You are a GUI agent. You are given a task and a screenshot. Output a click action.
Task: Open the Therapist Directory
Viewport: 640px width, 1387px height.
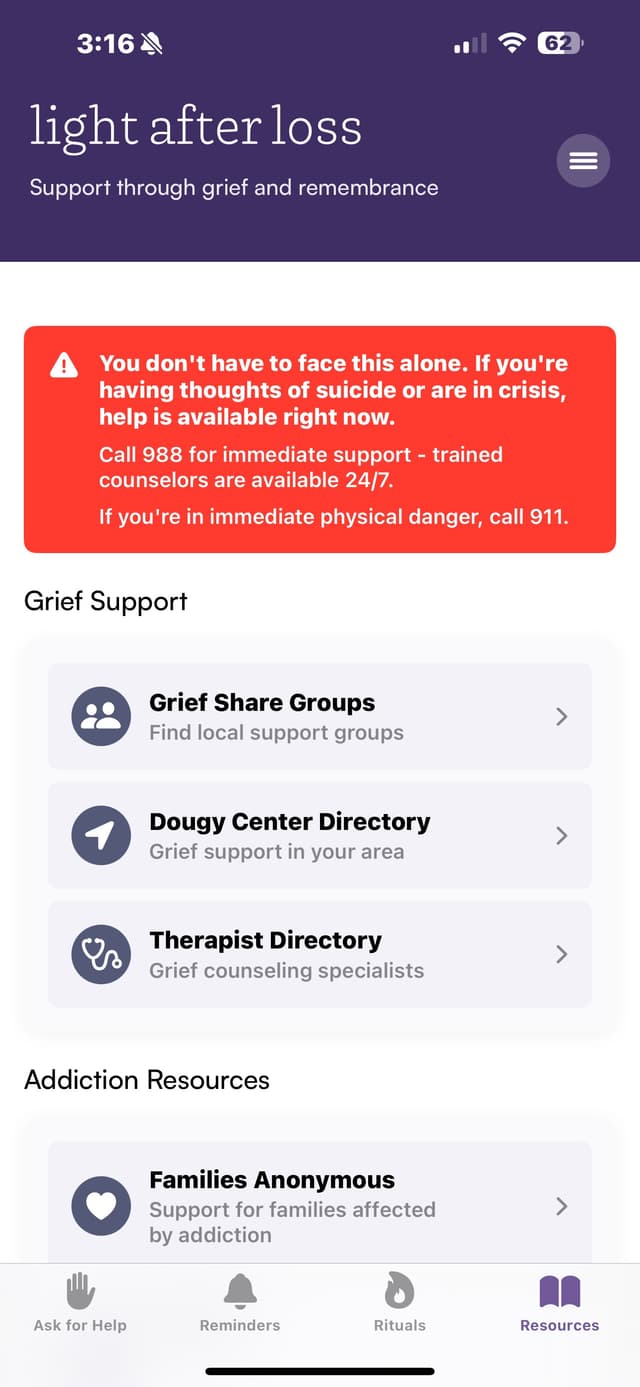click(x=319, y=954)
